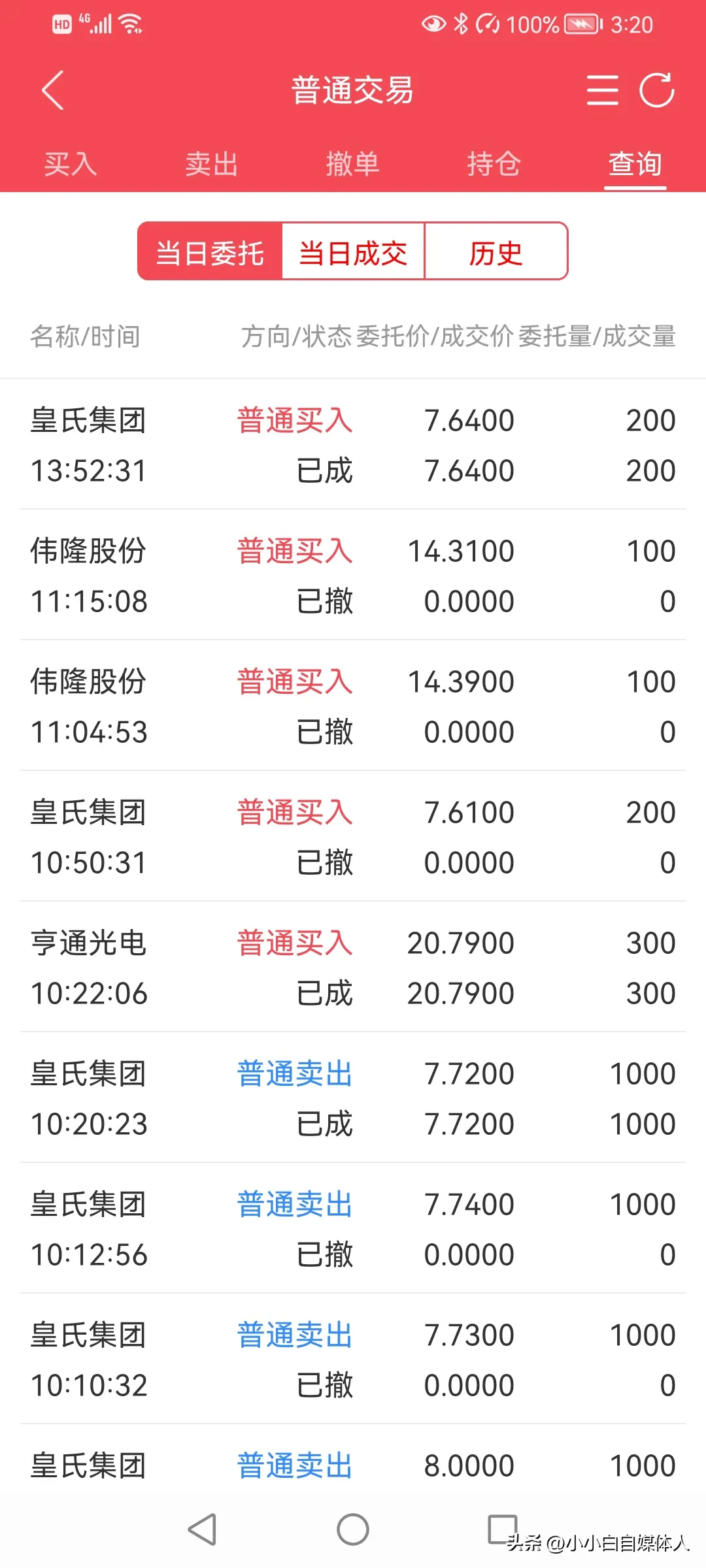Open the 亨通光电 order from 10:22:06
Viewport: 706px width, 1568px height.
point(353,968)
